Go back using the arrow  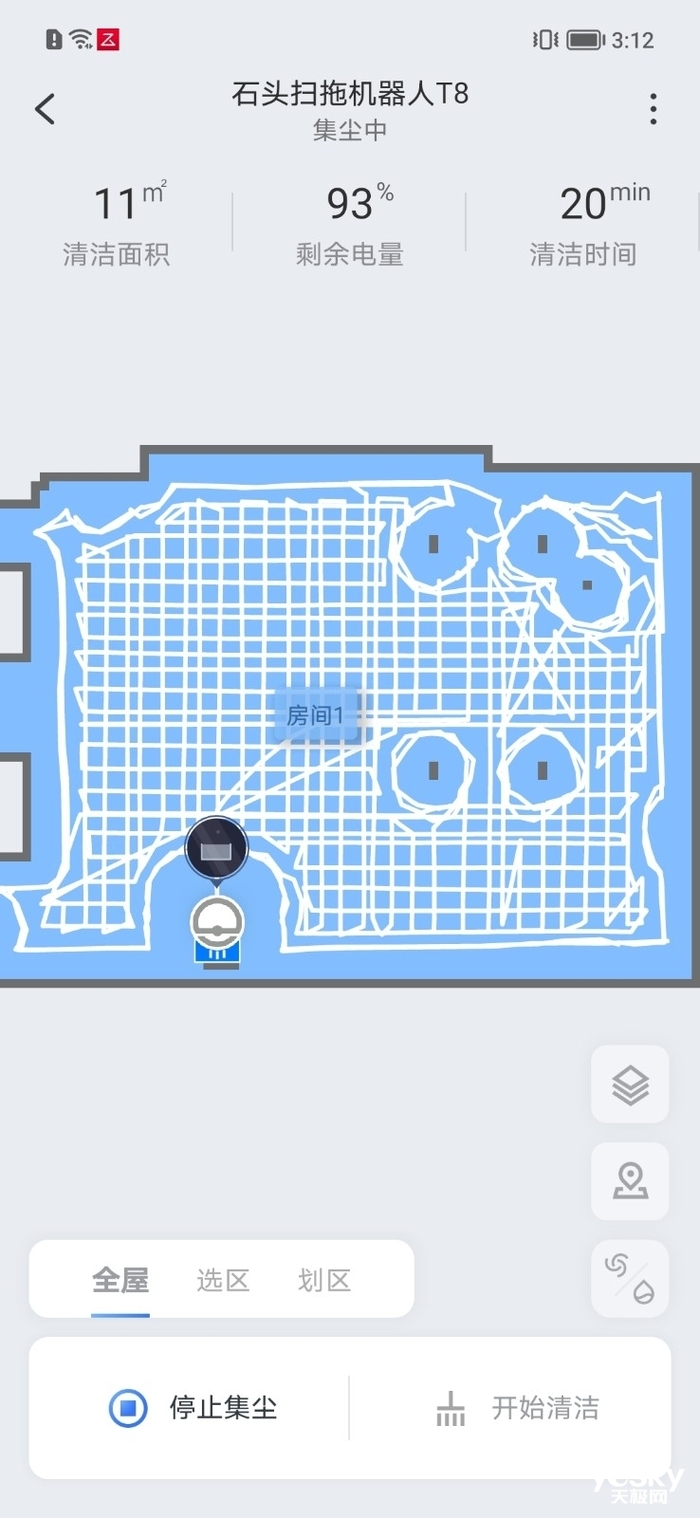(45, 109)
